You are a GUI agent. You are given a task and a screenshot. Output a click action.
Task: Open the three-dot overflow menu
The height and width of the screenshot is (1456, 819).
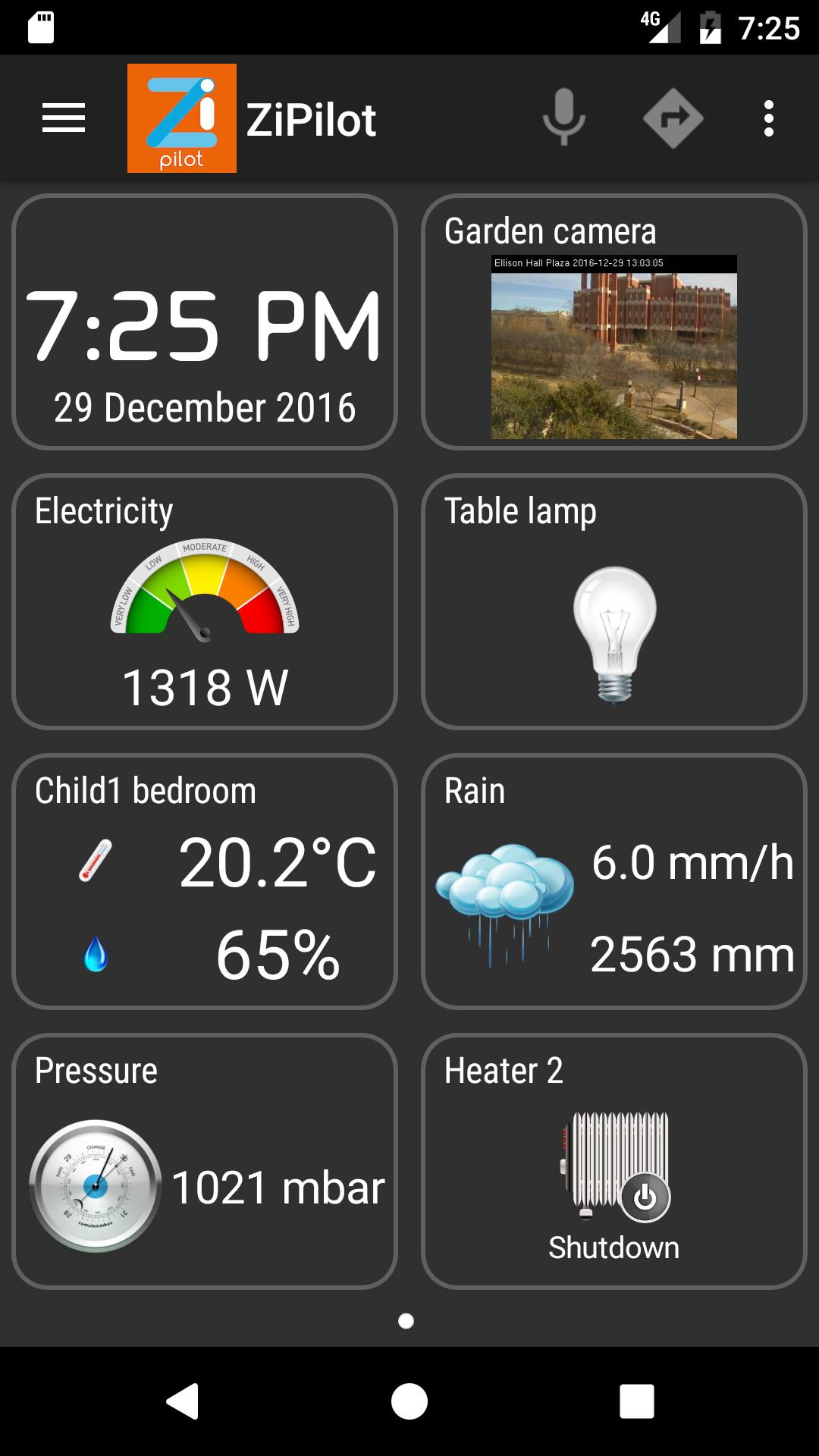pos(768,119)
